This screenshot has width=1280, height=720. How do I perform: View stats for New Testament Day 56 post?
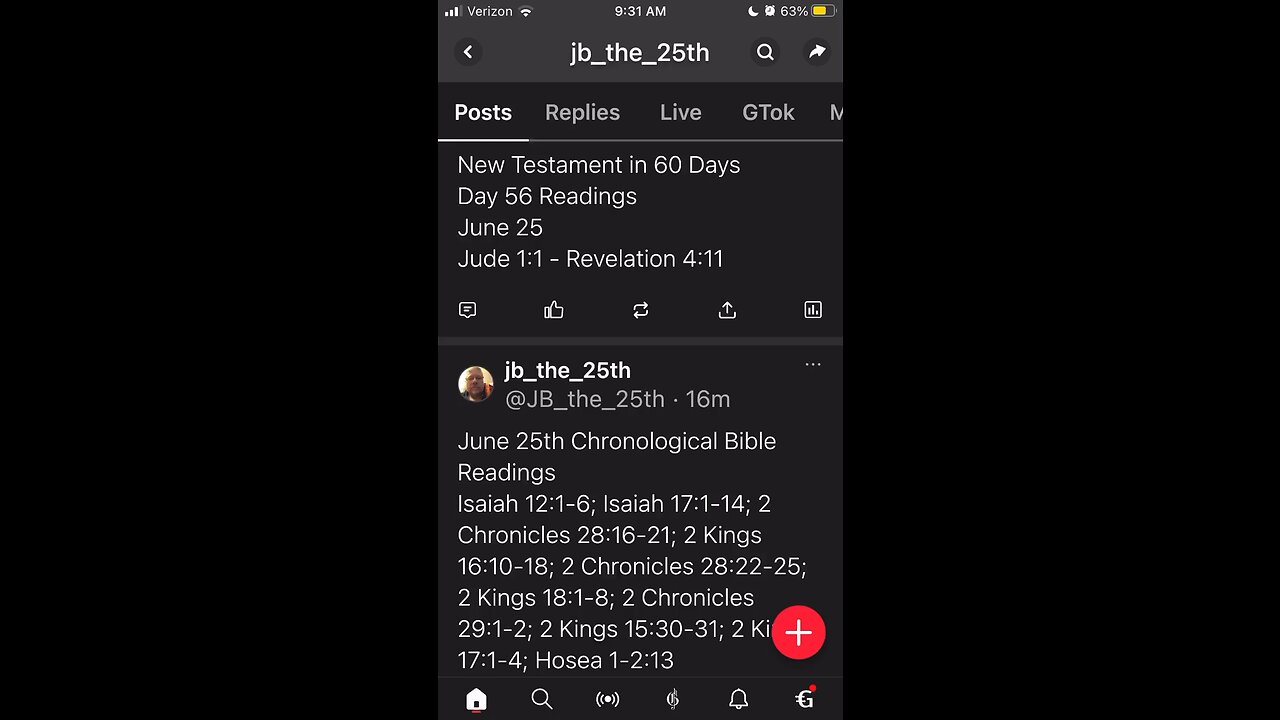813,310
